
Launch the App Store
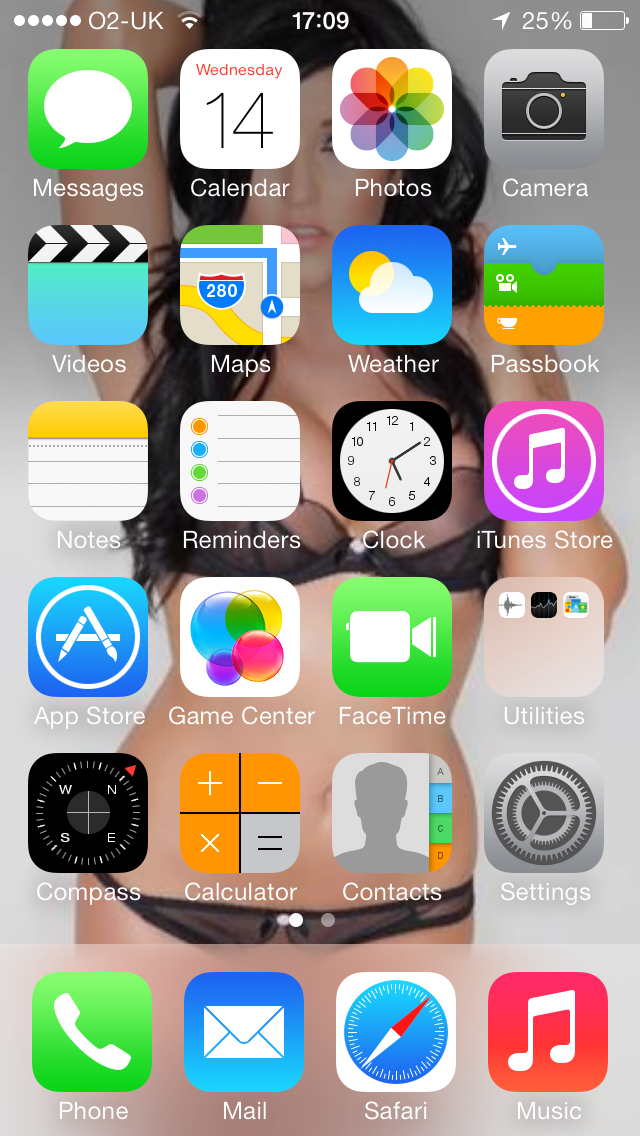coord(88,637)
